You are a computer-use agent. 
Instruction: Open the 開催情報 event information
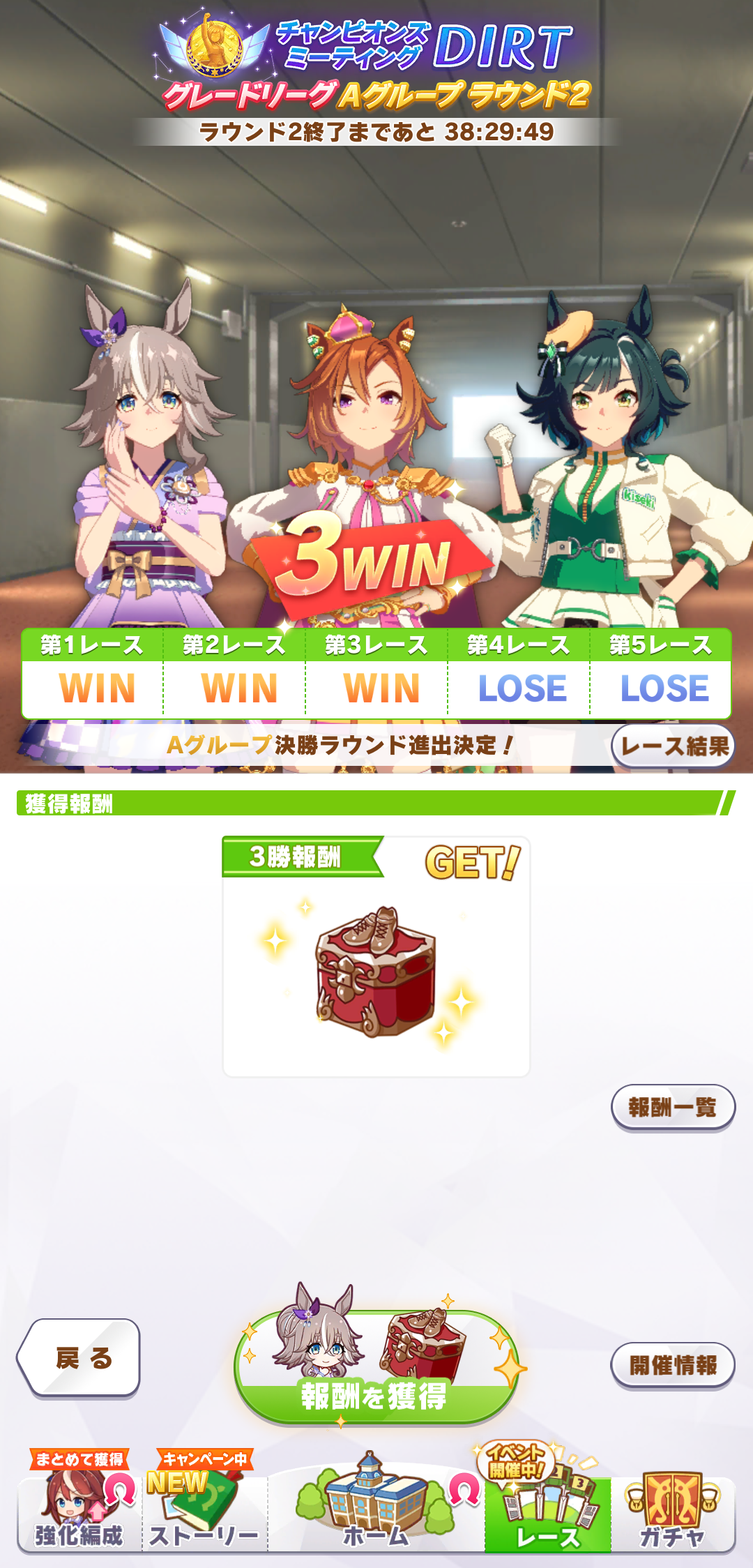pos(673,1365)
